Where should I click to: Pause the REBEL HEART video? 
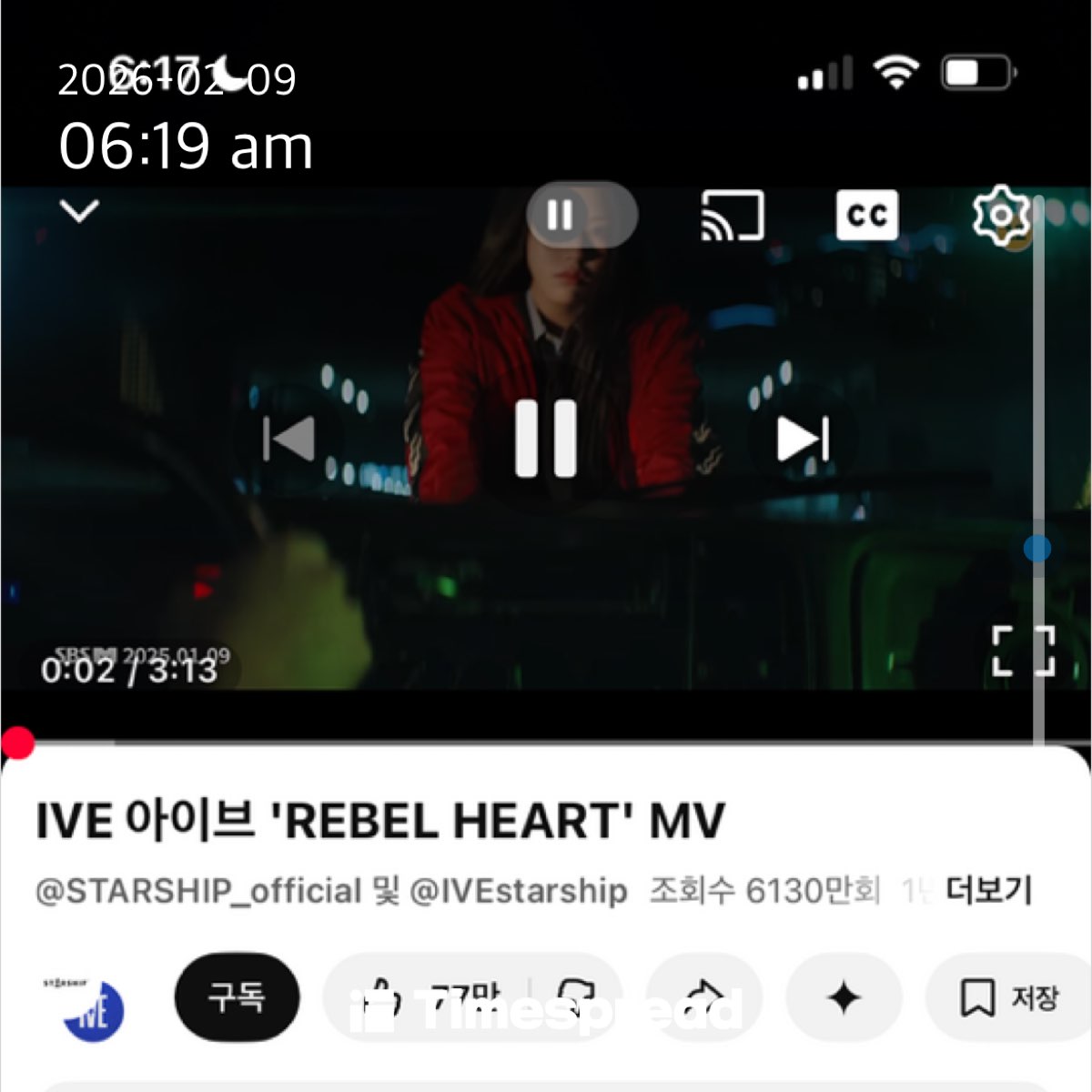click(546, 439)
